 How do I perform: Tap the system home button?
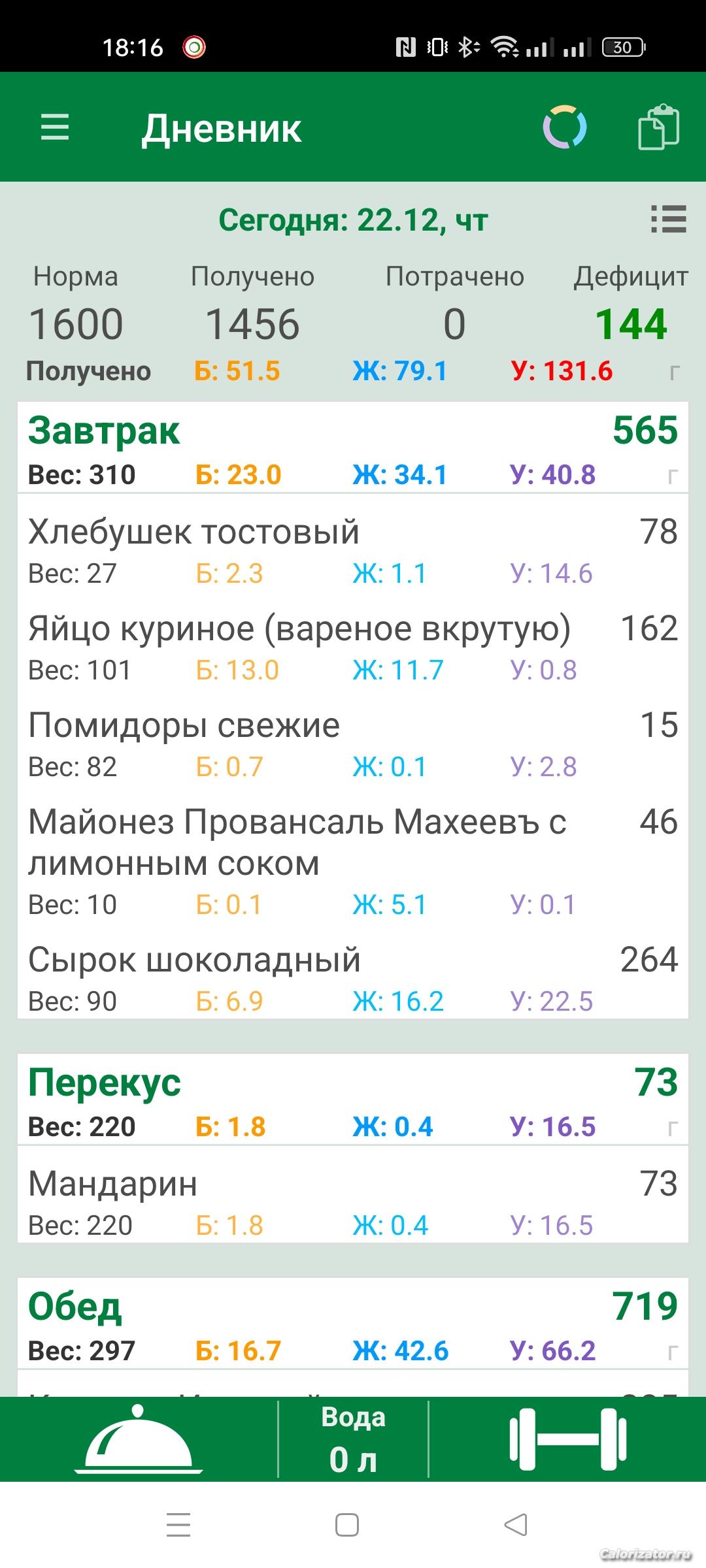coord(346,1526)
